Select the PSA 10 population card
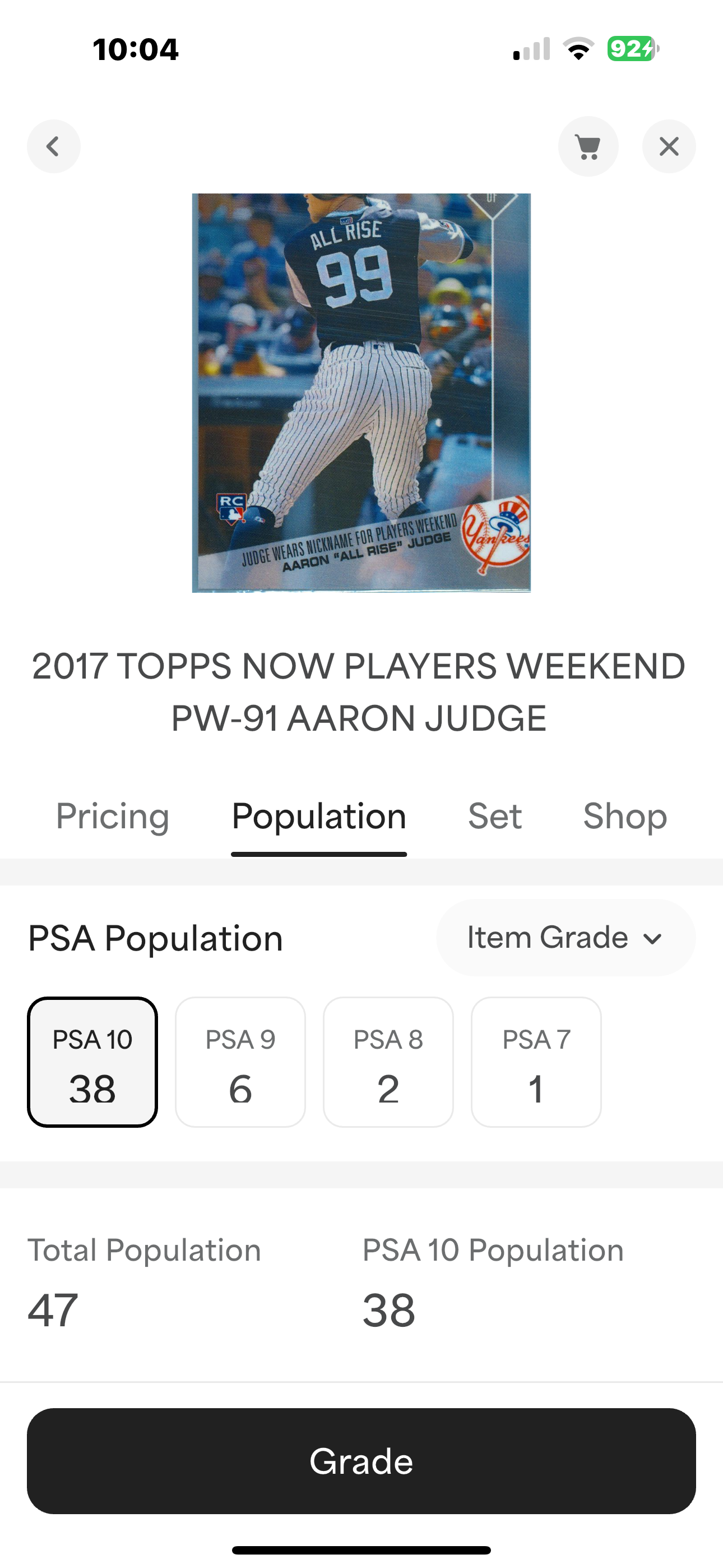 (92, 1062)
